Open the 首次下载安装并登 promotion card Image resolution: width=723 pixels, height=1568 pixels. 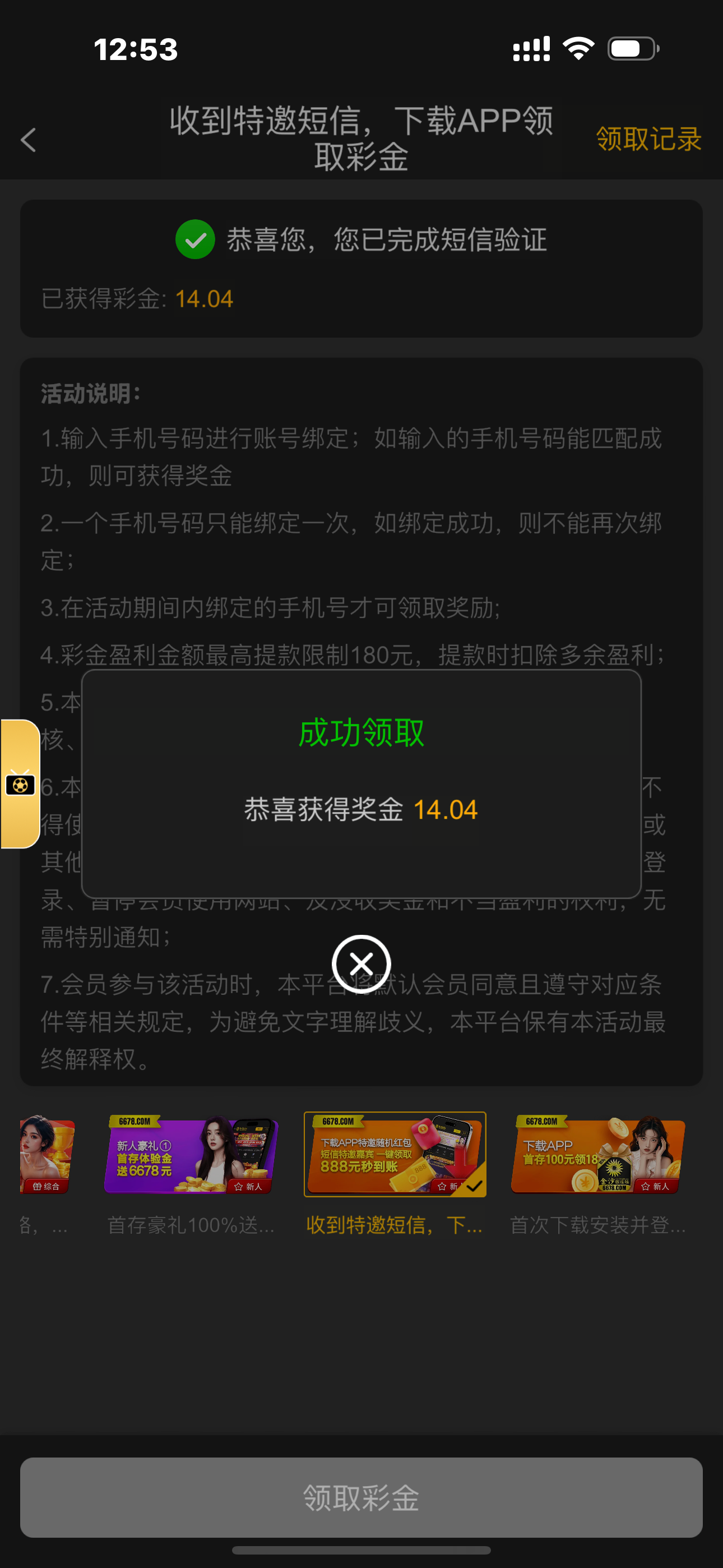(x=597, y=1155)
